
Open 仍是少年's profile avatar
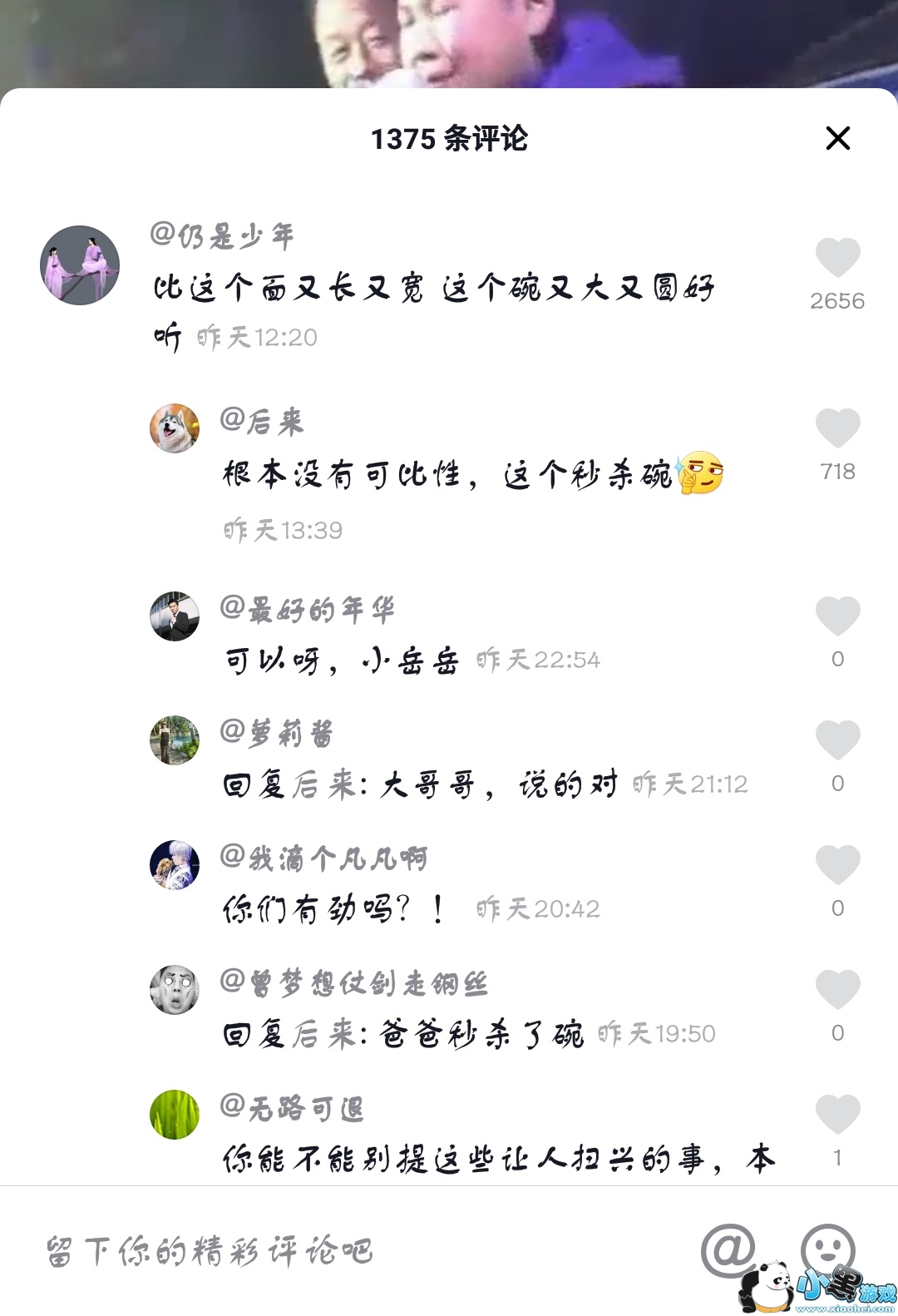[x=80, y=265]
